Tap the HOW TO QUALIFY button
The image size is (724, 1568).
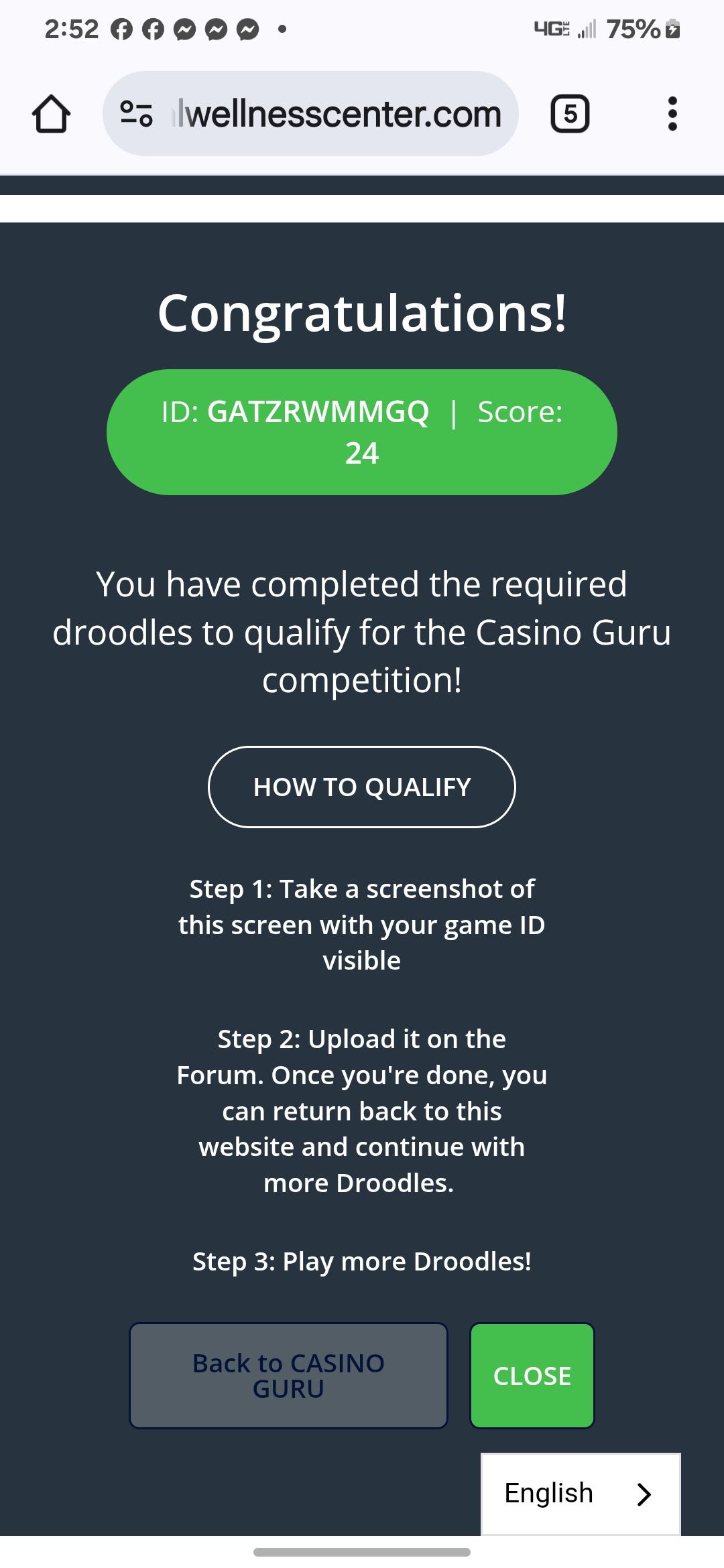click(362, 787)
